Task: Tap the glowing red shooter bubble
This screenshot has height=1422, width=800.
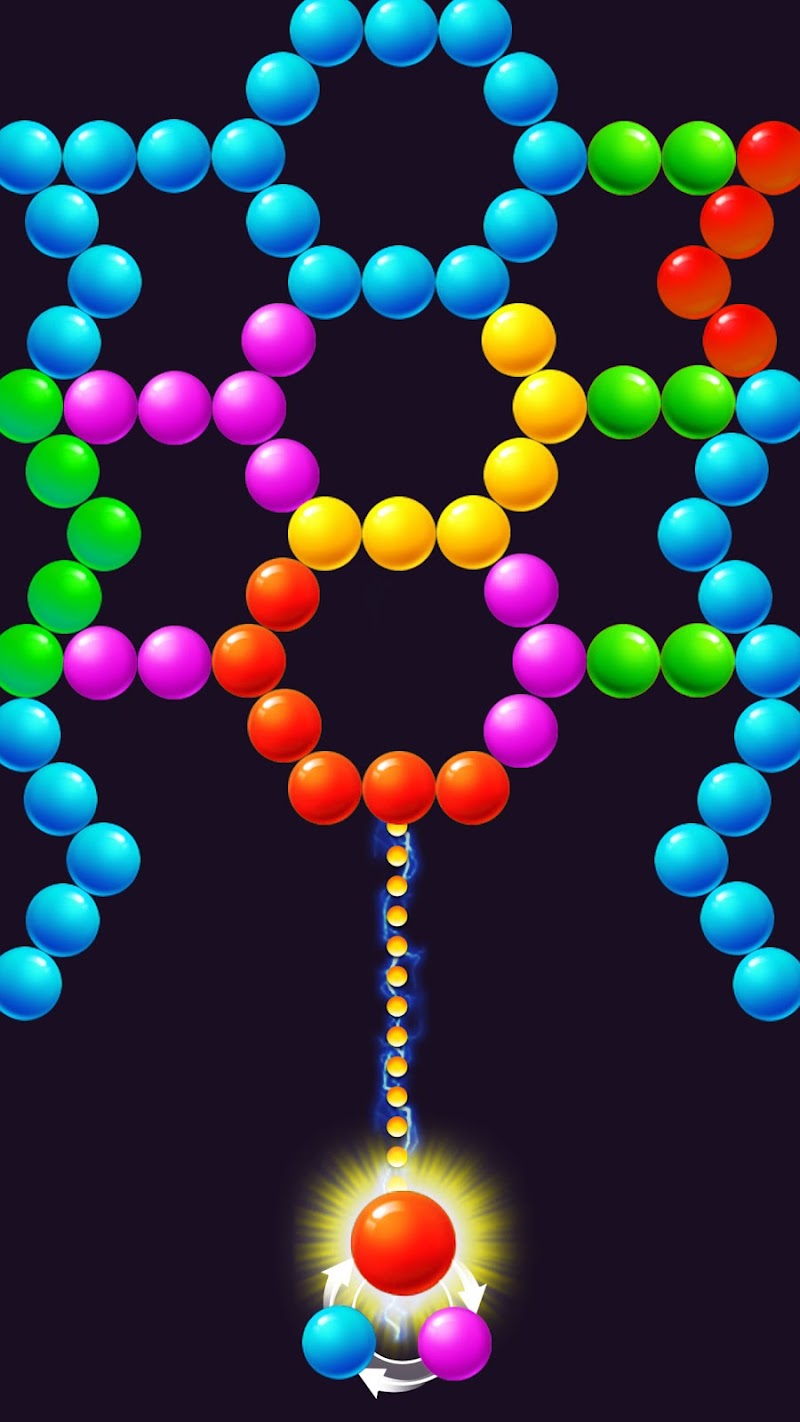Action: (403, 1243)
